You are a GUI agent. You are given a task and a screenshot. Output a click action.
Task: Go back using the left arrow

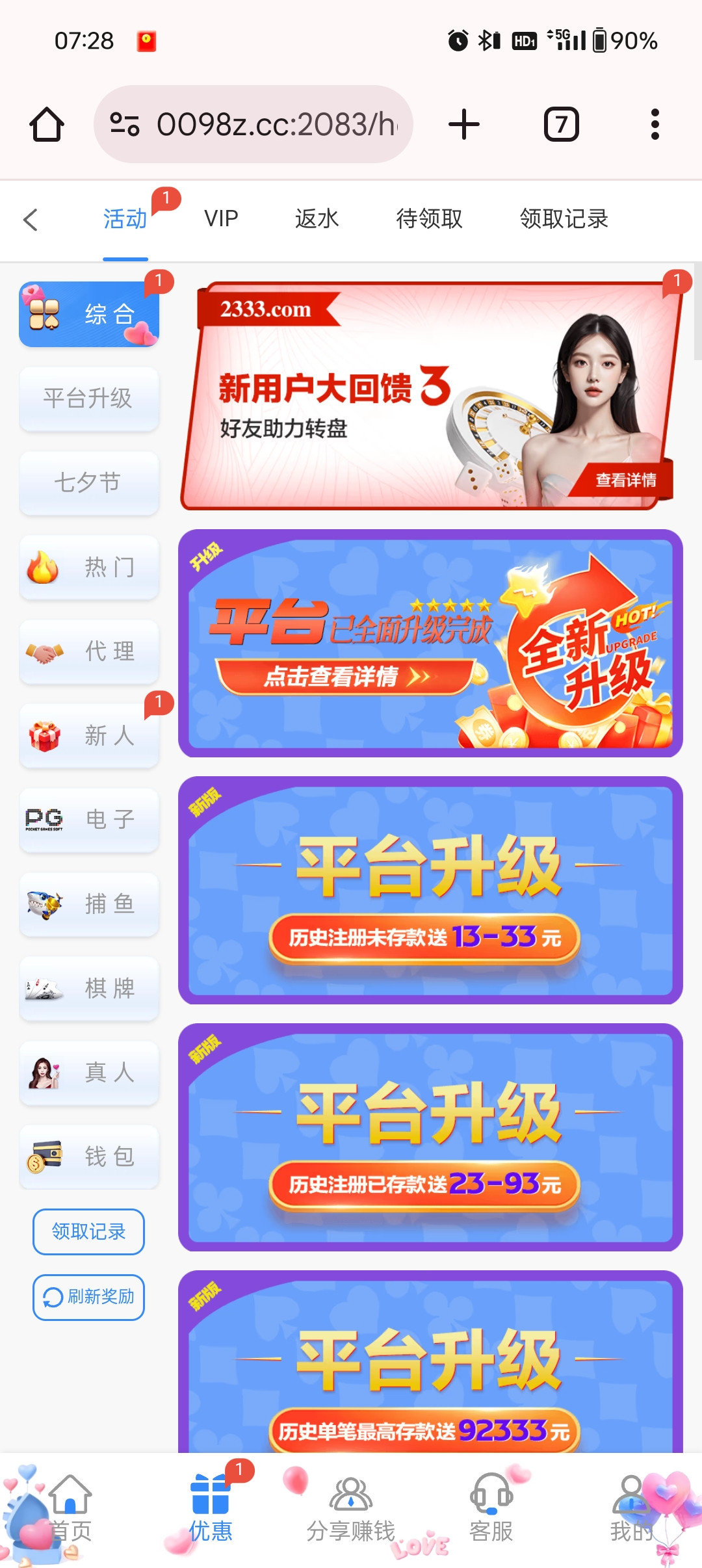tap(31, 220)
